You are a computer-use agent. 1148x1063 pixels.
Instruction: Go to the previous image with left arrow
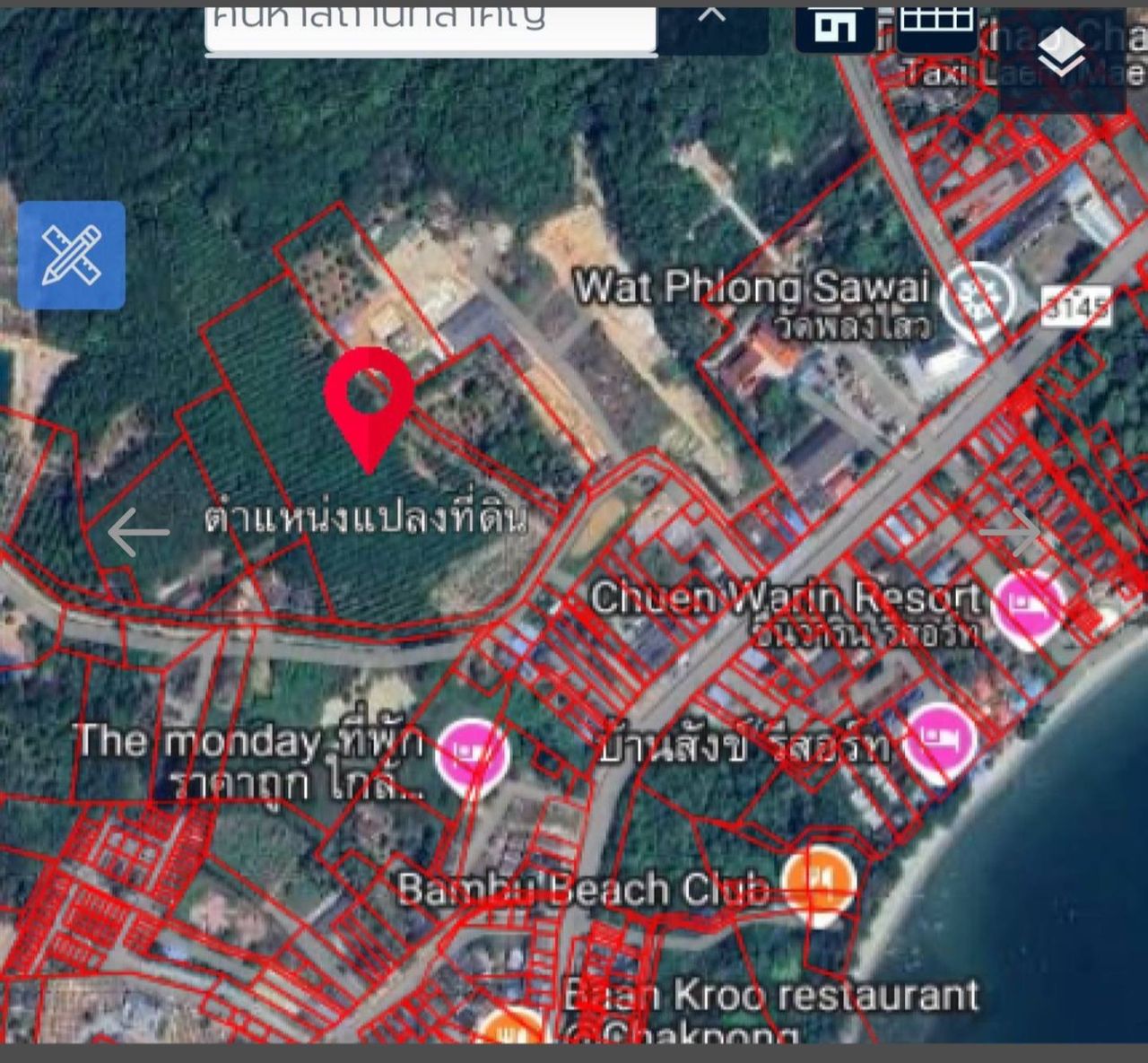138,533
